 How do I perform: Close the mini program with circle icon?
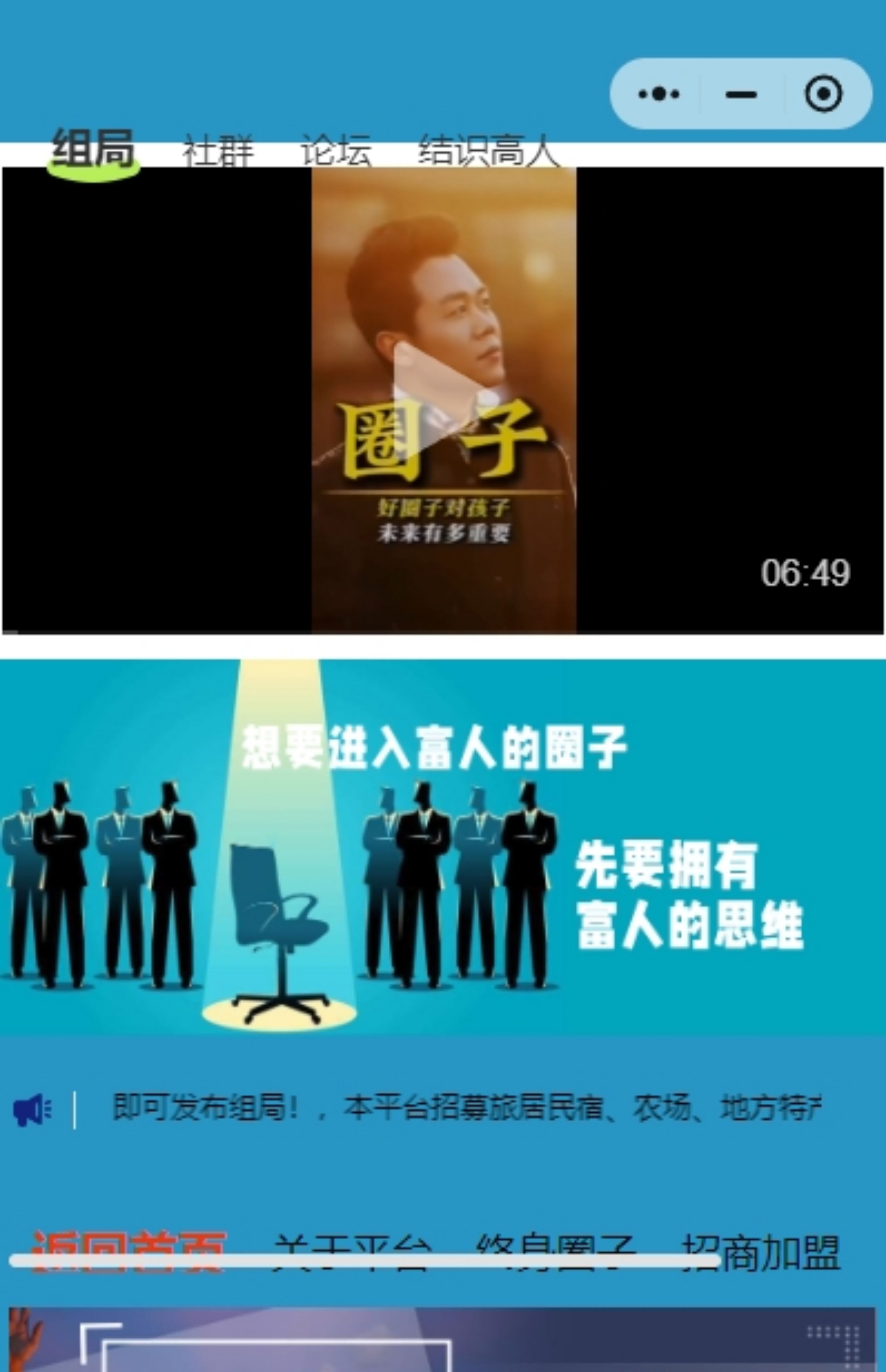pyautogui.click(x=823, y=94)
